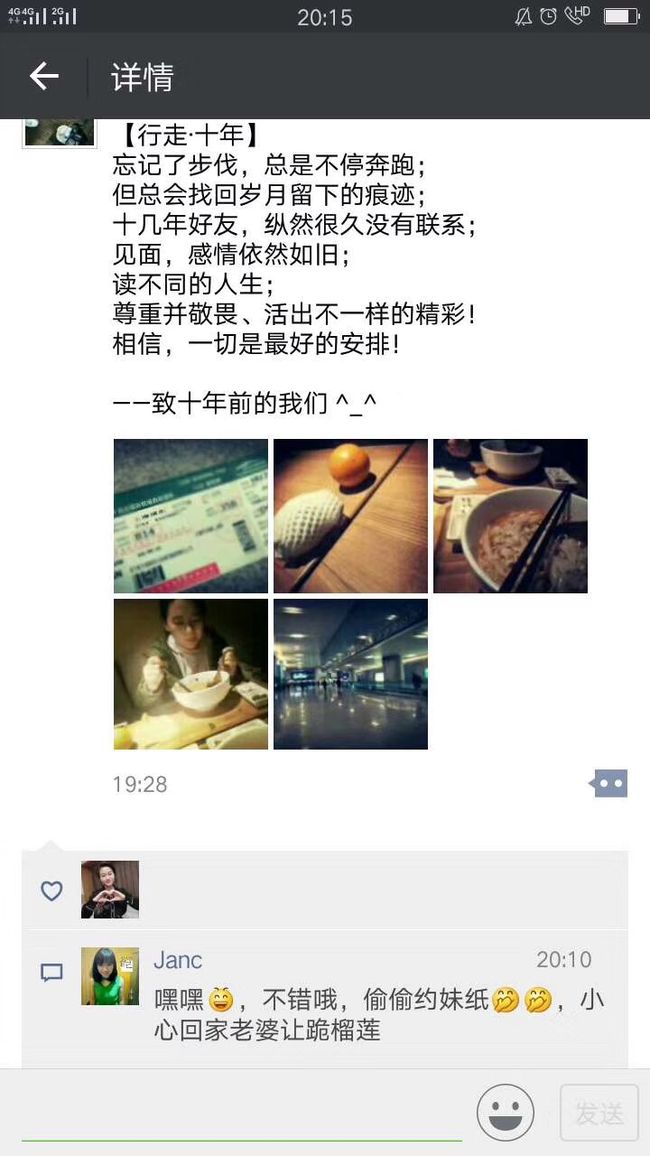Open the emoji picker

[x=506, y=1113]
